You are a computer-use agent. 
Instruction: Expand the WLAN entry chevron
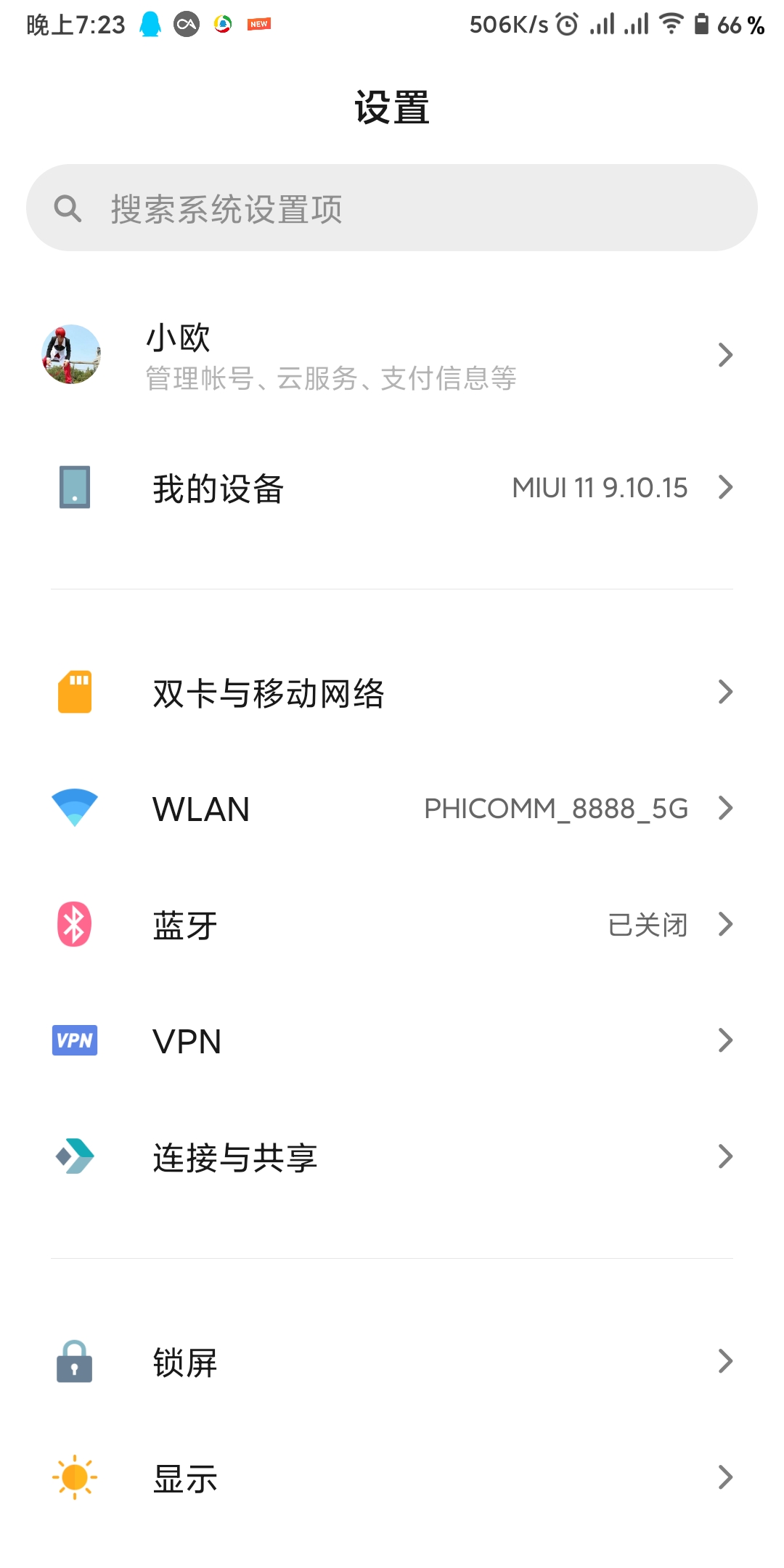point(727,809)
